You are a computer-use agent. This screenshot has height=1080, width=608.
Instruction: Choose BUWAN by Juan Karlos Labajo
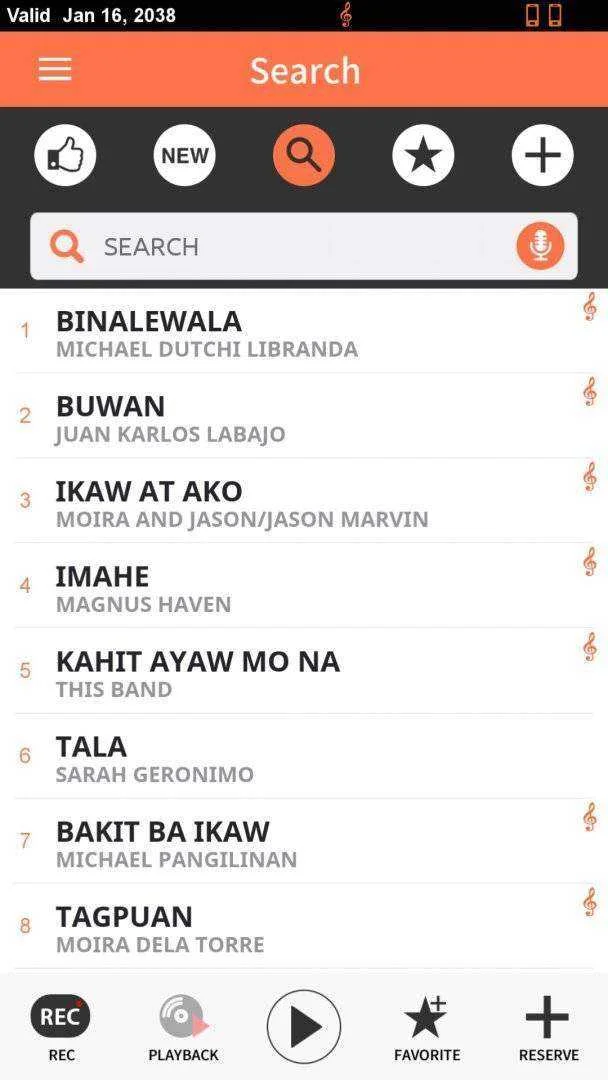(304, 416)
